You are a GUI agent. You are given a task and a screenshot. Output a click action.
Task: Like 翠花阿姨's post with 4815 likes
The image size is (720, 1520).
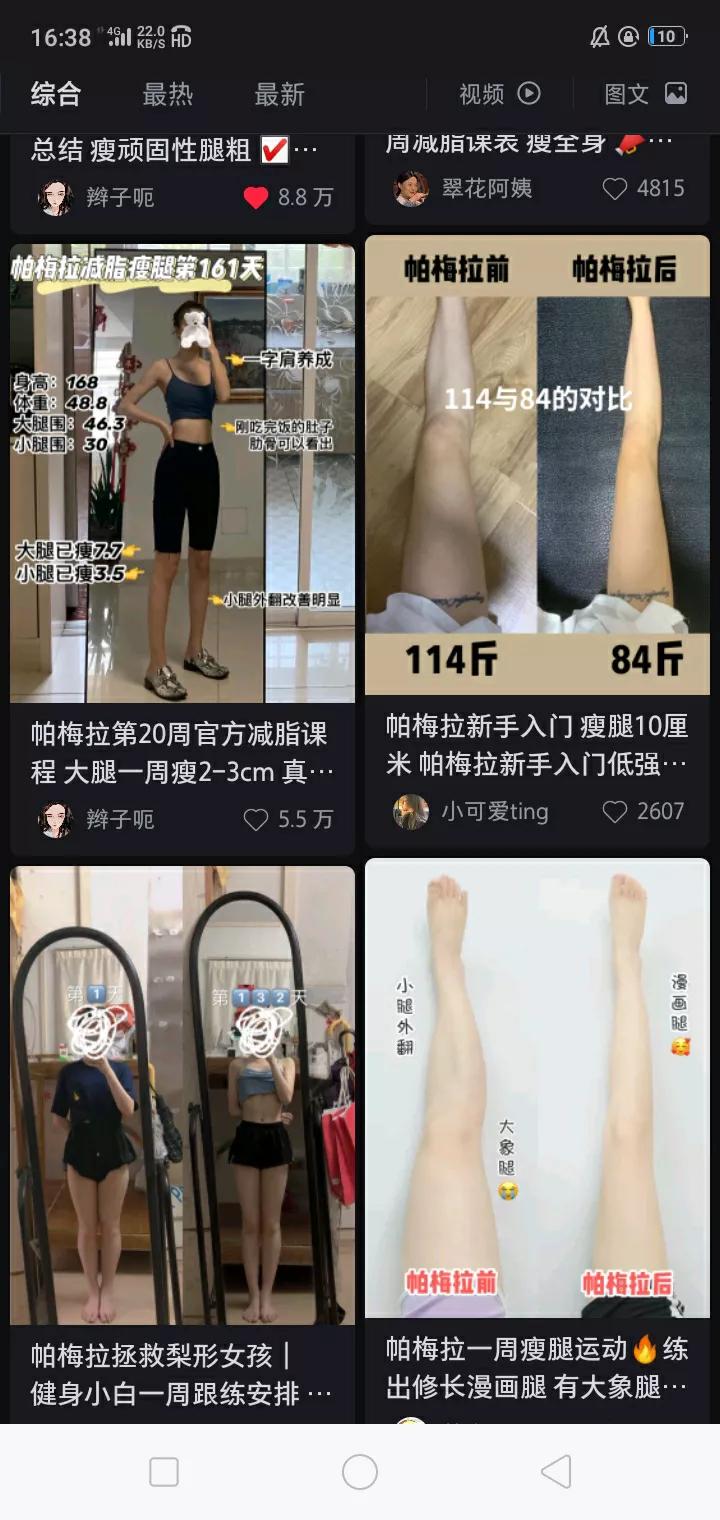614,189
